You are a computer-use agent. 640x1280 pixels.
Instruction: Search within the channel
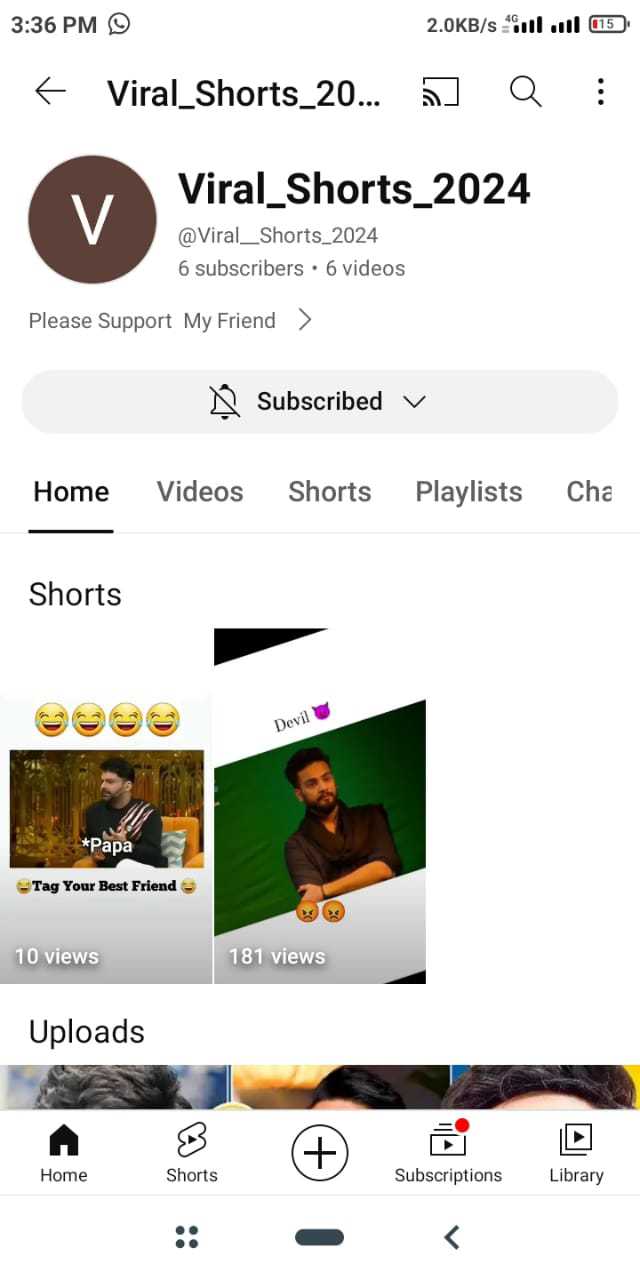(x=525, y=92)
